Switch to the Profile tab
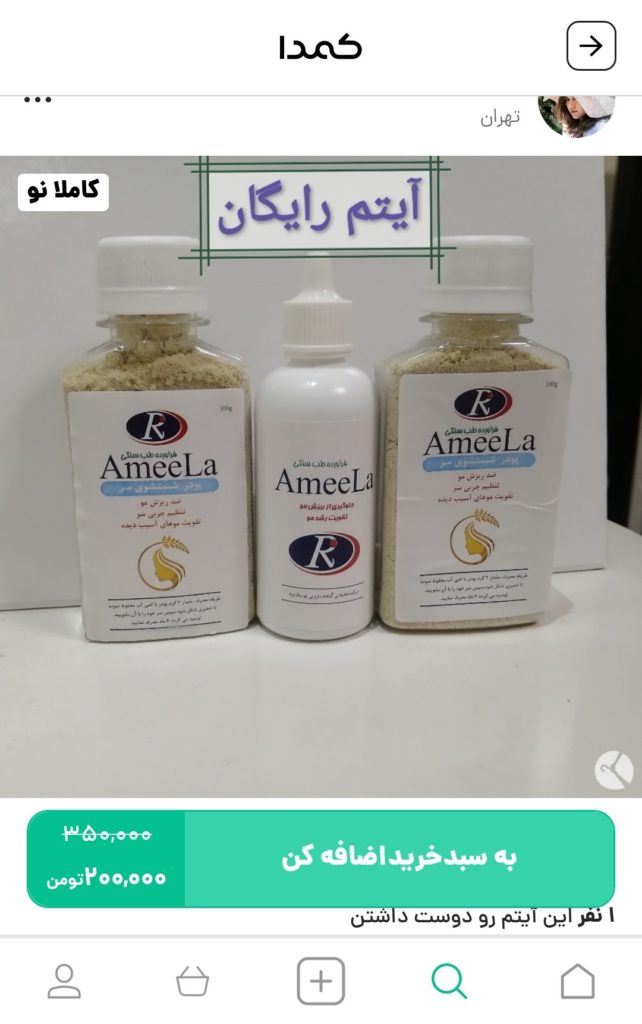The width and height of the screenshot is (642, 1024). click(64, 981)
